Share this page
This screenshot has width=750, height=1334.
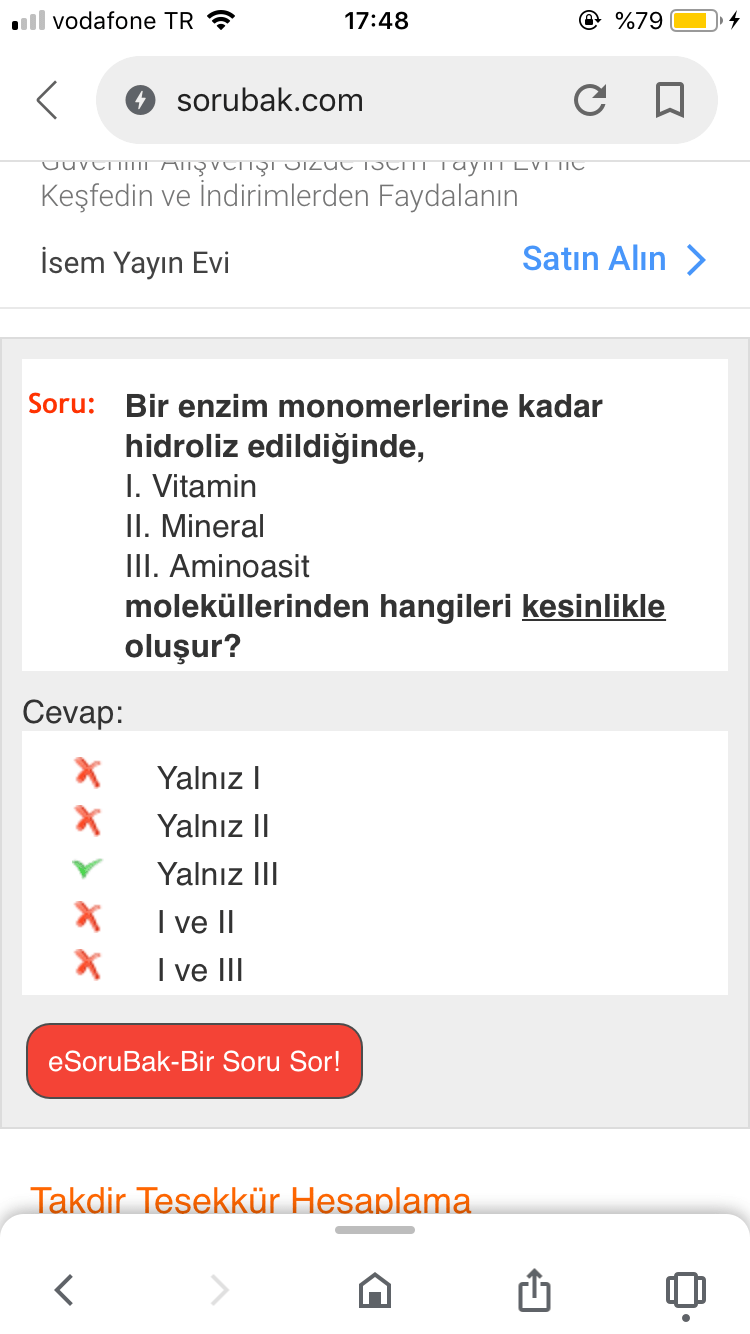[x=534, y=1290]
